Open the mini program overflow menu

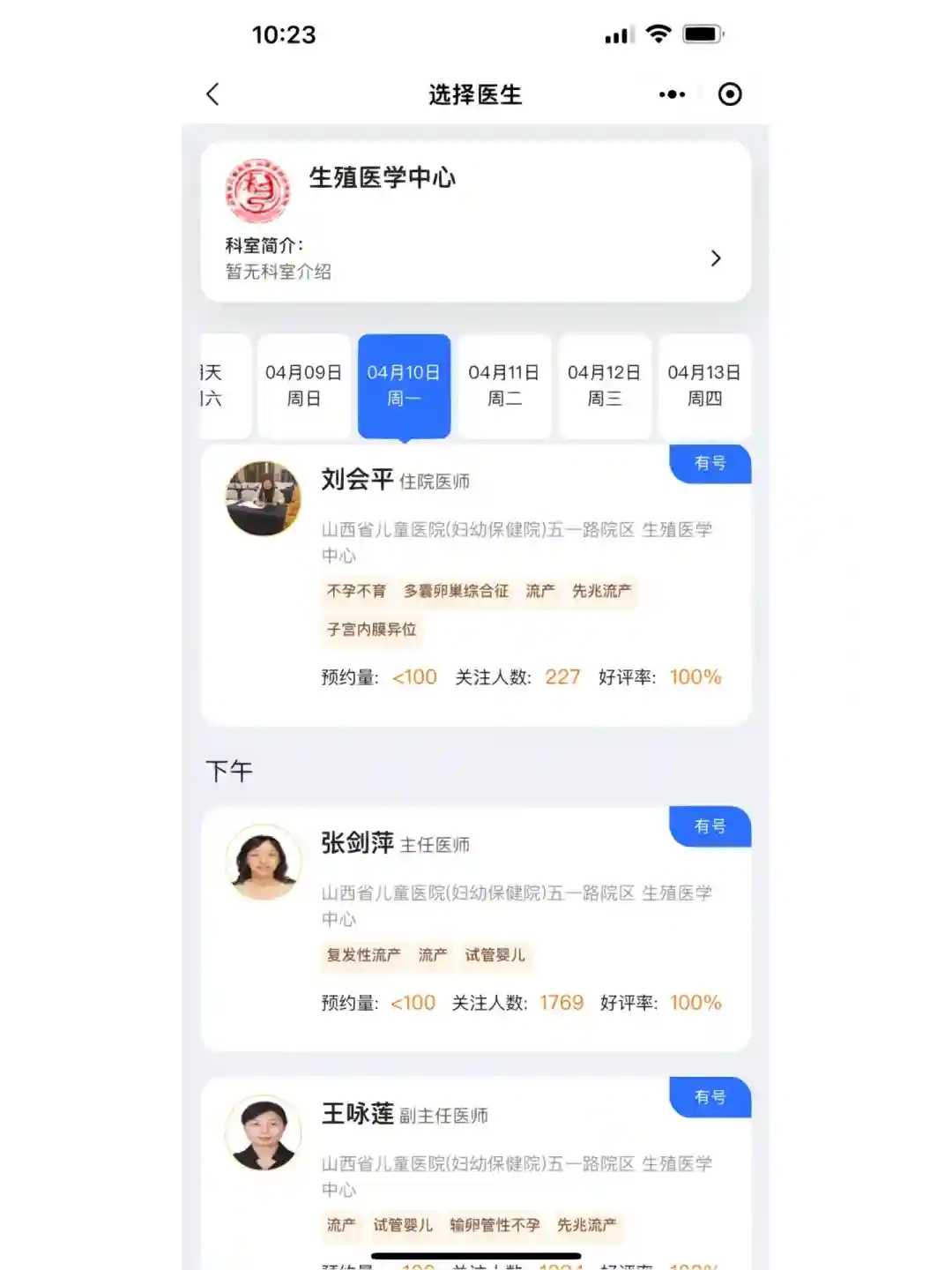coord(672,94)
